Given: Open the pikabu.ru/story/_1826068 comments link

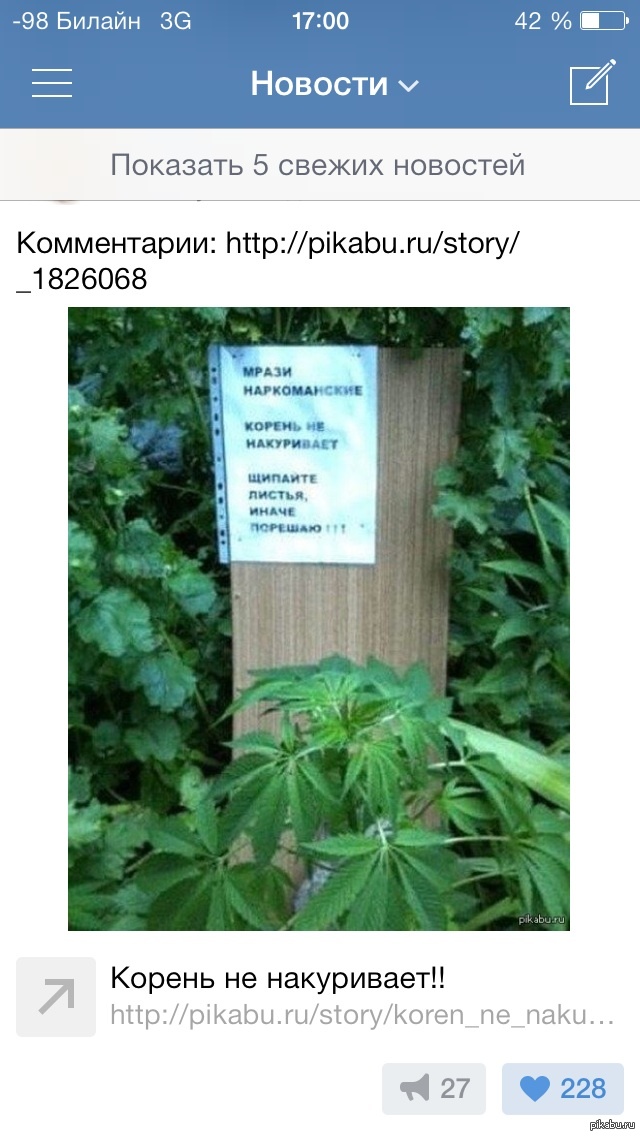Looking at the screenshot, I should pyautogui.click(x=370, y=243).
